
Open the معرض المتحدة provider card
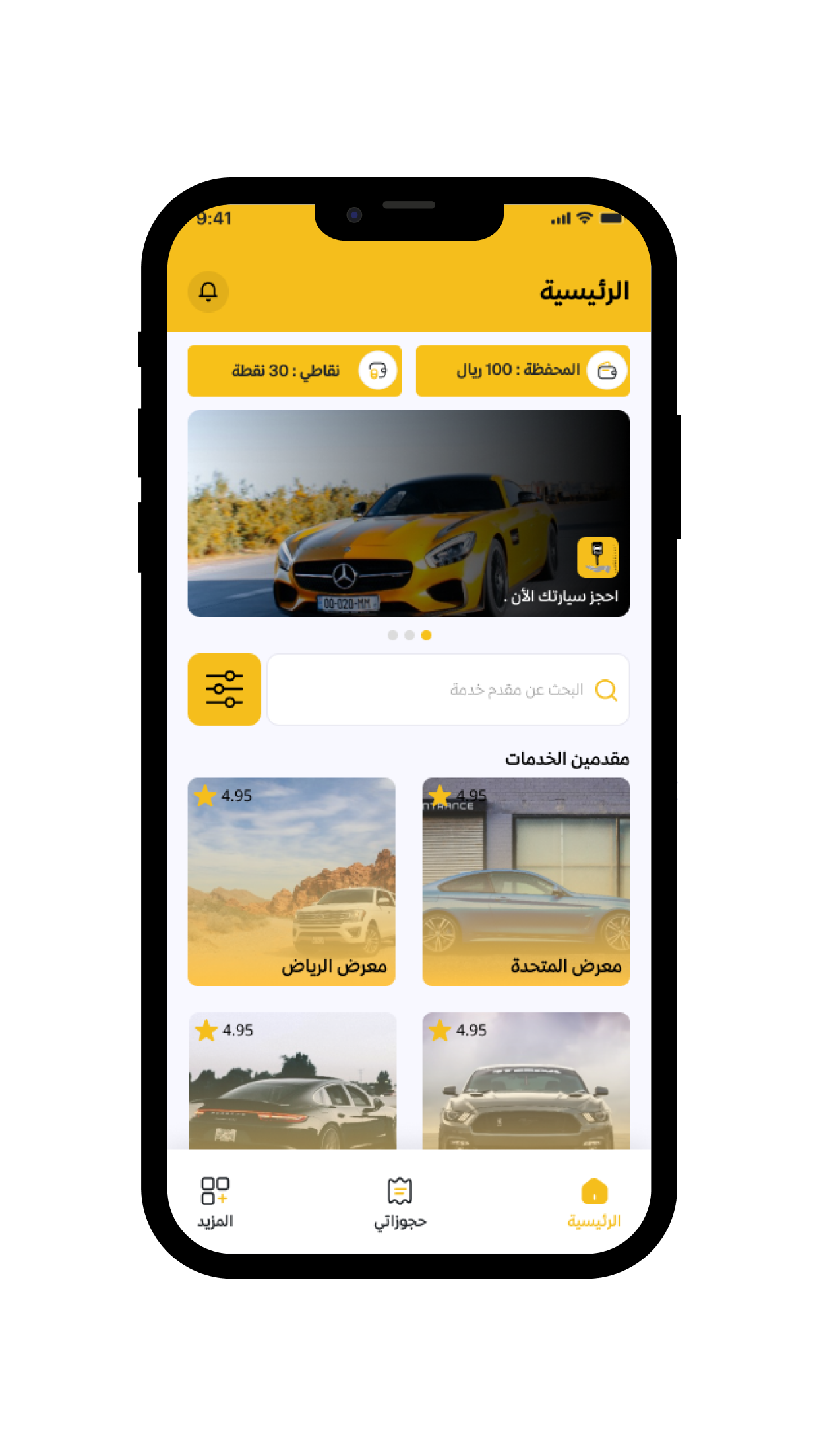[526, 882]
